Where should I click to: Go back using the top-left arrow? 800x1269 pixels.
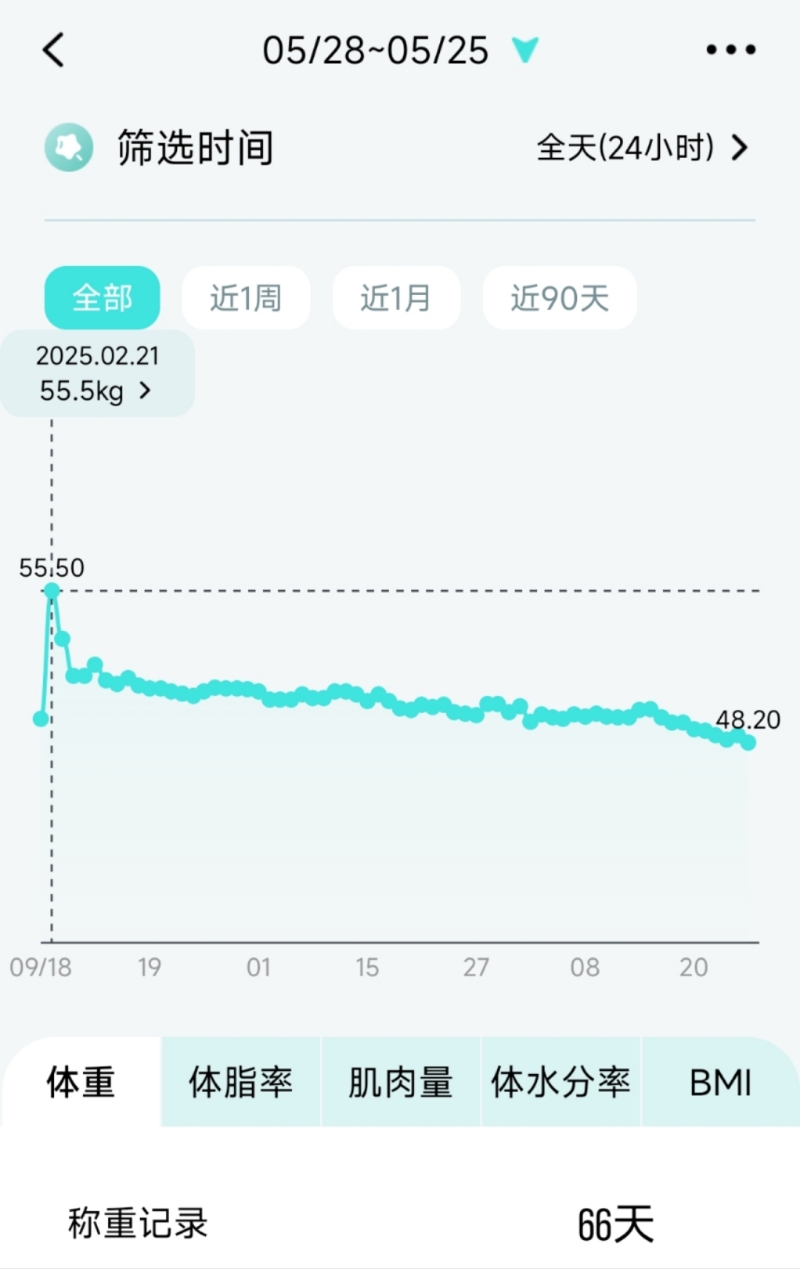point(53,49)
